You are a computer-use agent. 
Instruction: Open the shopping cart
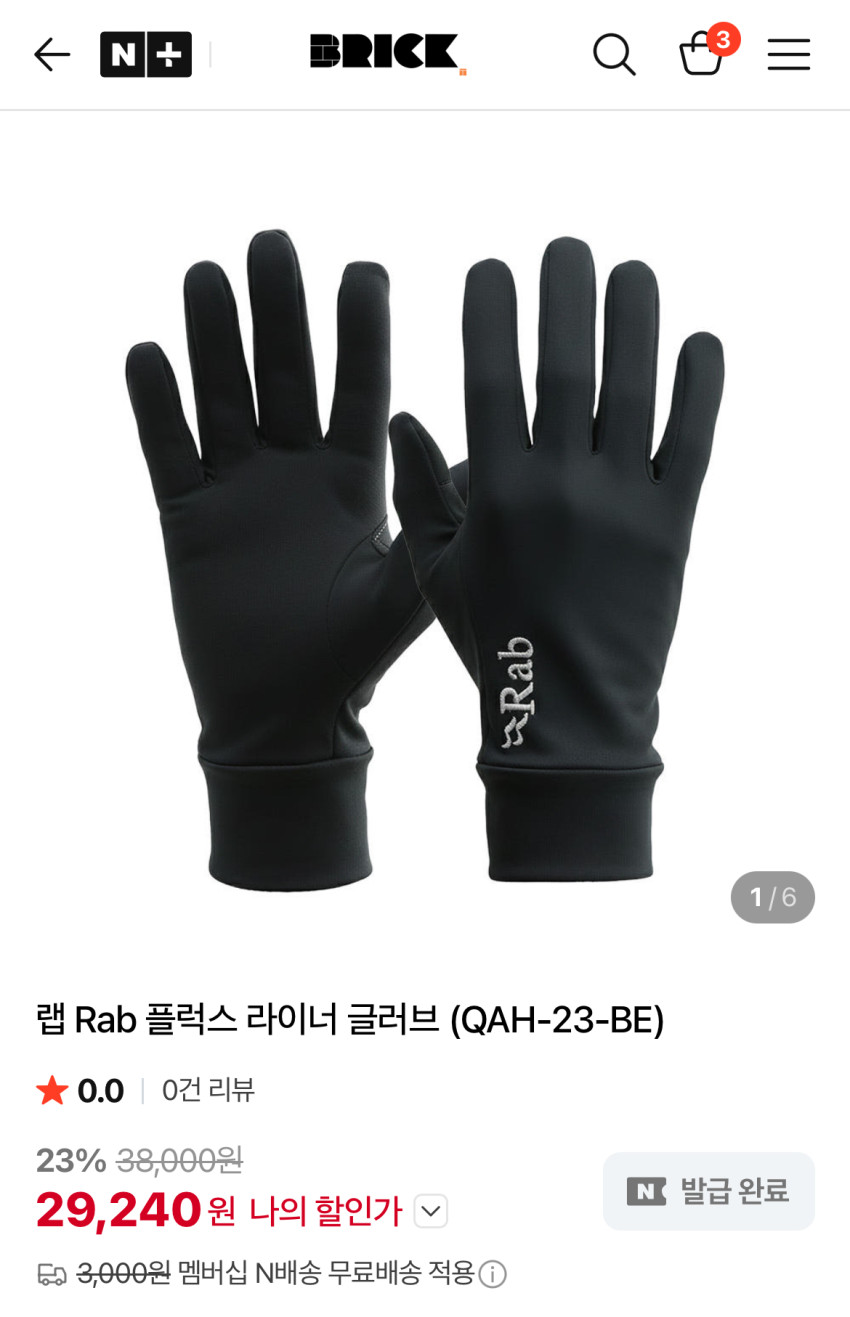pos(702,55)
